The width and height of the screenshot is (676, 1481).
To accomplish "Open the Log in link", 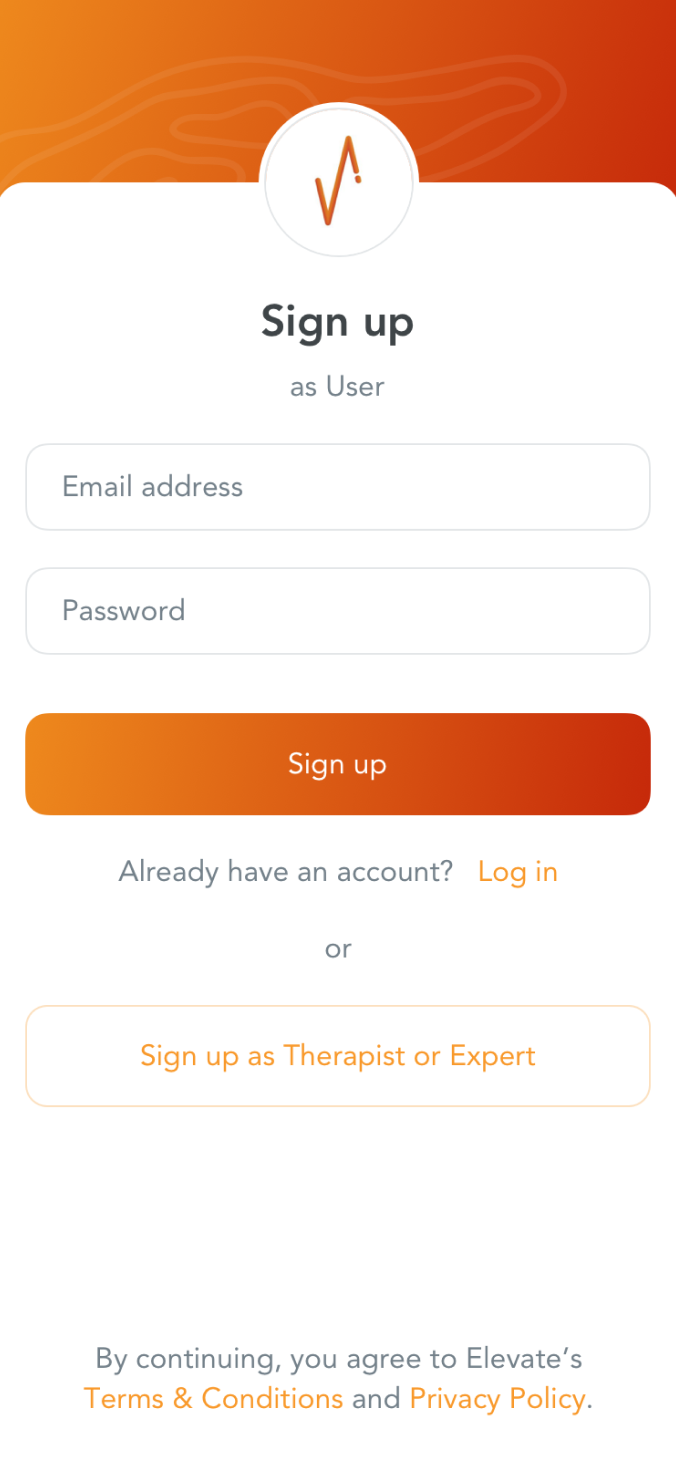I will point(517,872).
